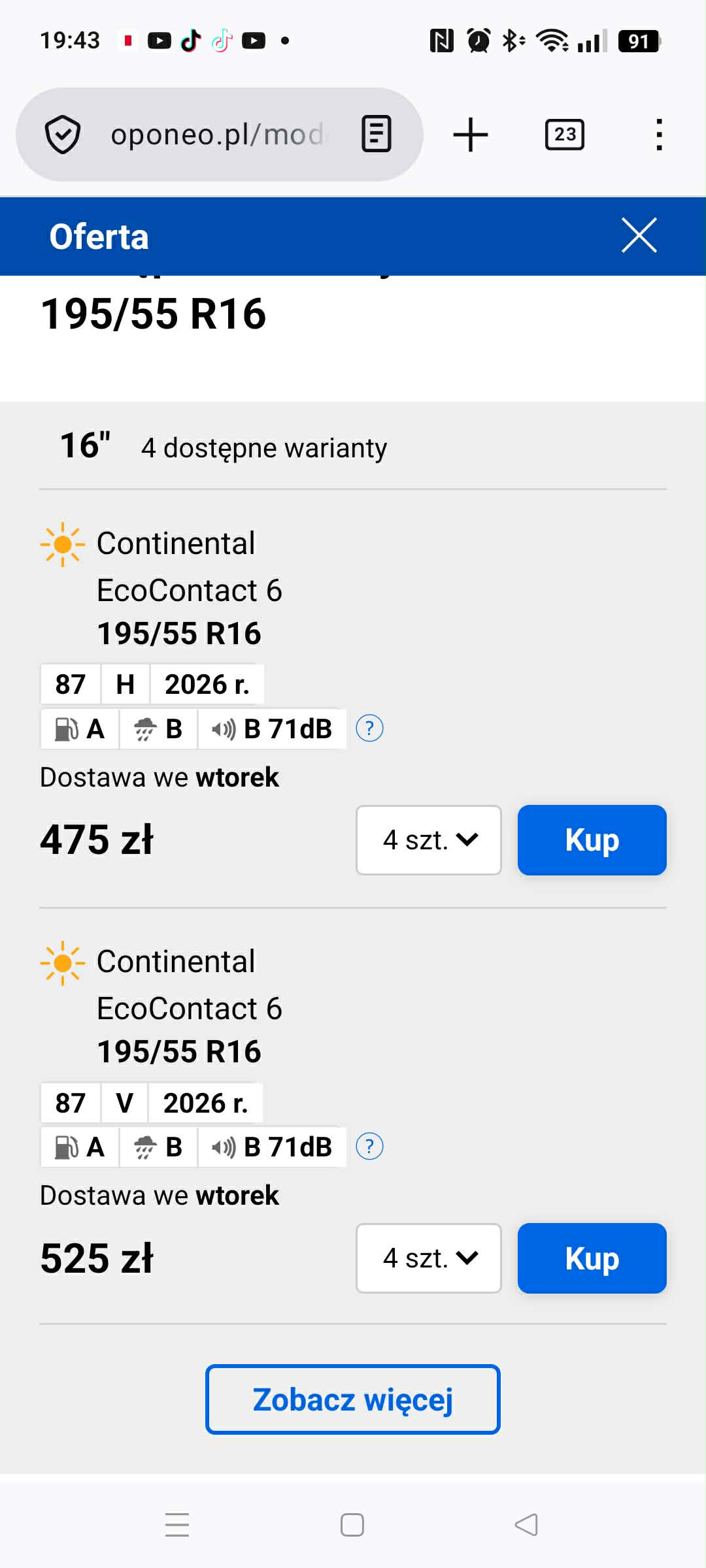Show the 23 open tabs
The height and width of the screenshot is (1568, 706).
click(565, 135)
